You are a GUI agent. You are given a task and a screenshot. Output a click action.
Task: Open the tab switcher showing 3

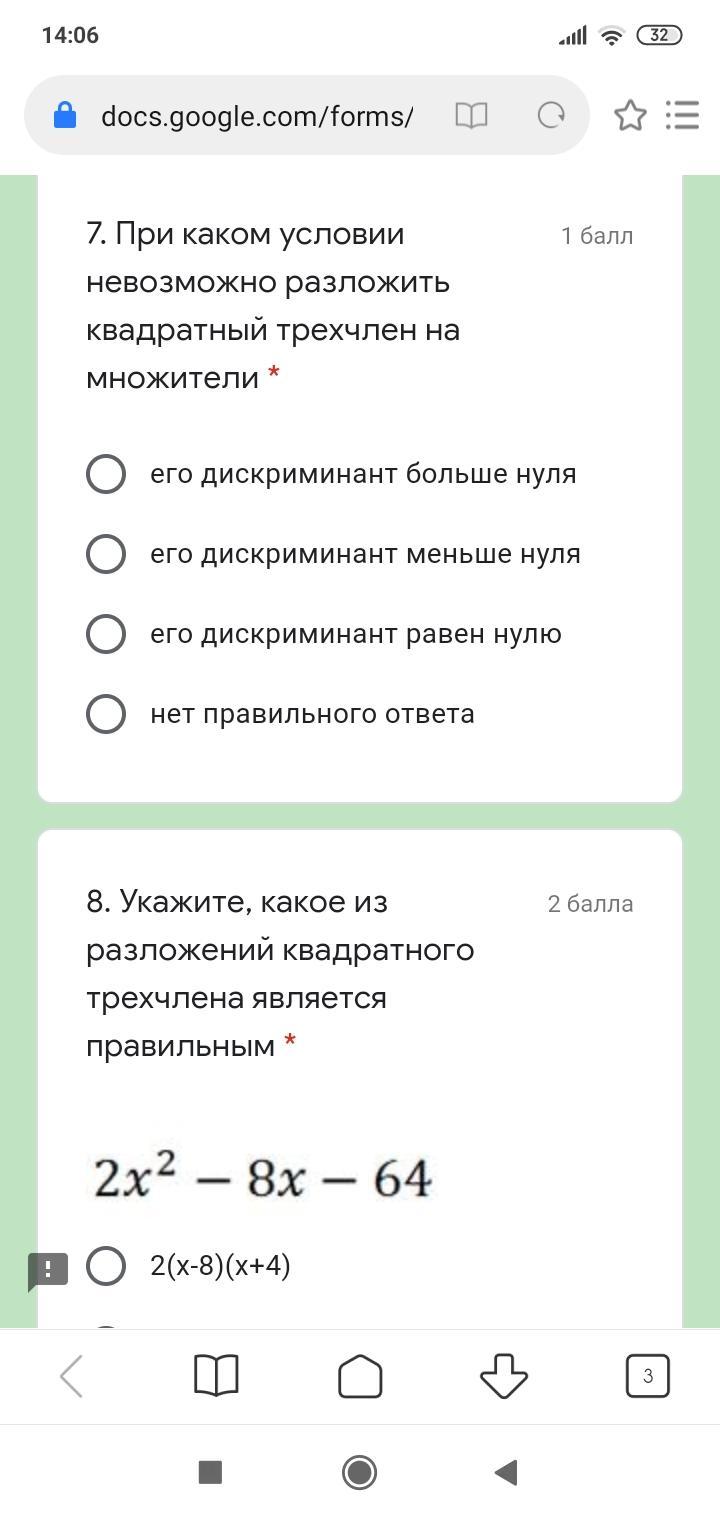(x=647, y=1376)
